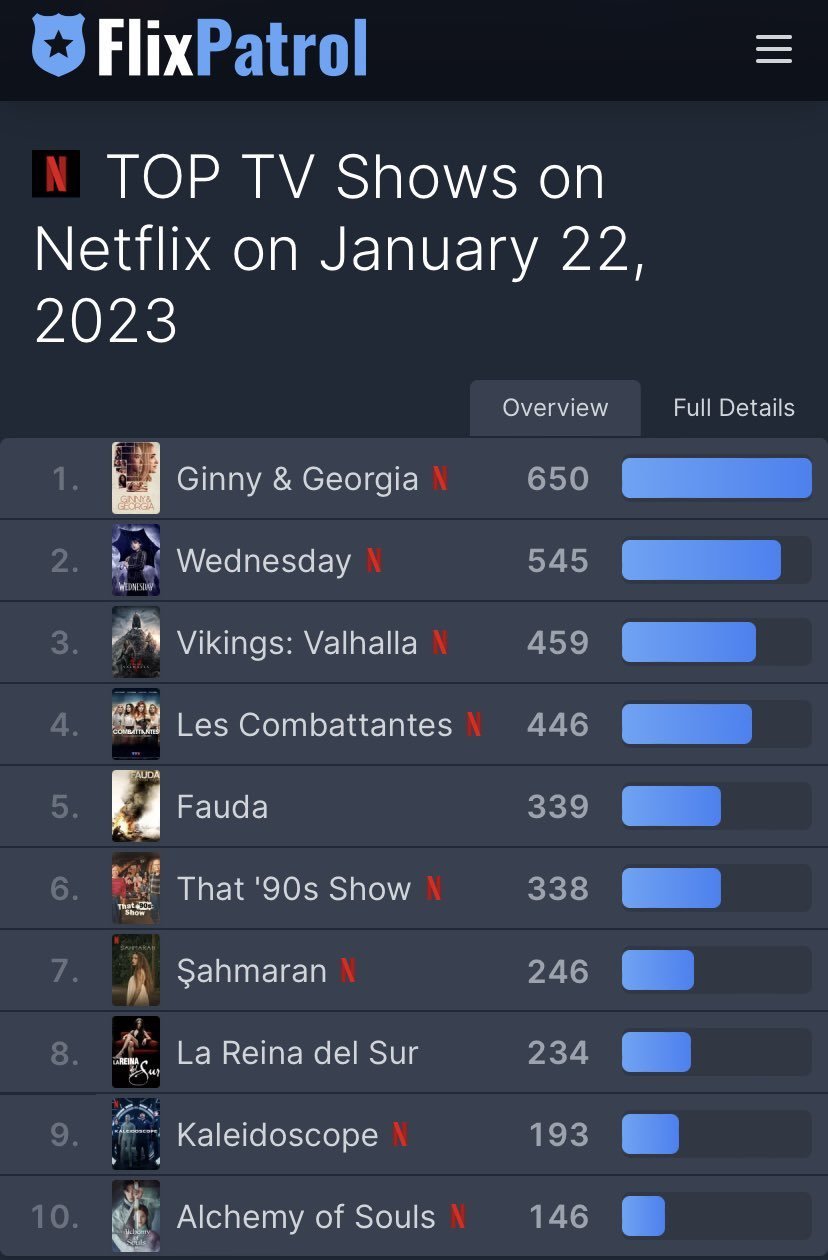This screenshot has width=828, height=1260.
Task: View the Şahmaran show page
Action: pyautogui.click(x=252, y=971)
